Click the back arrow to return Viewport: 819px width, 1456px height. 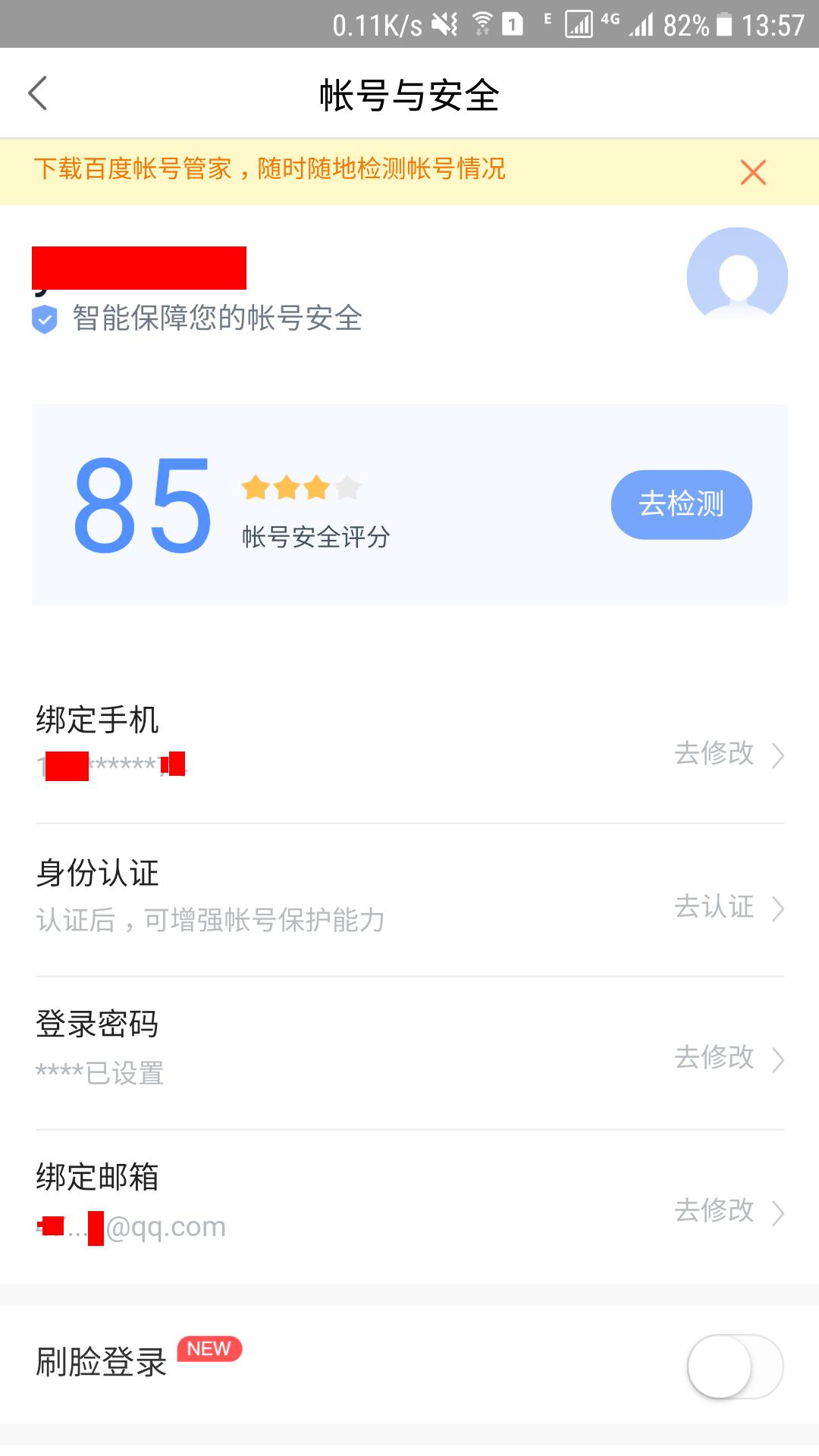click(38, 93)
